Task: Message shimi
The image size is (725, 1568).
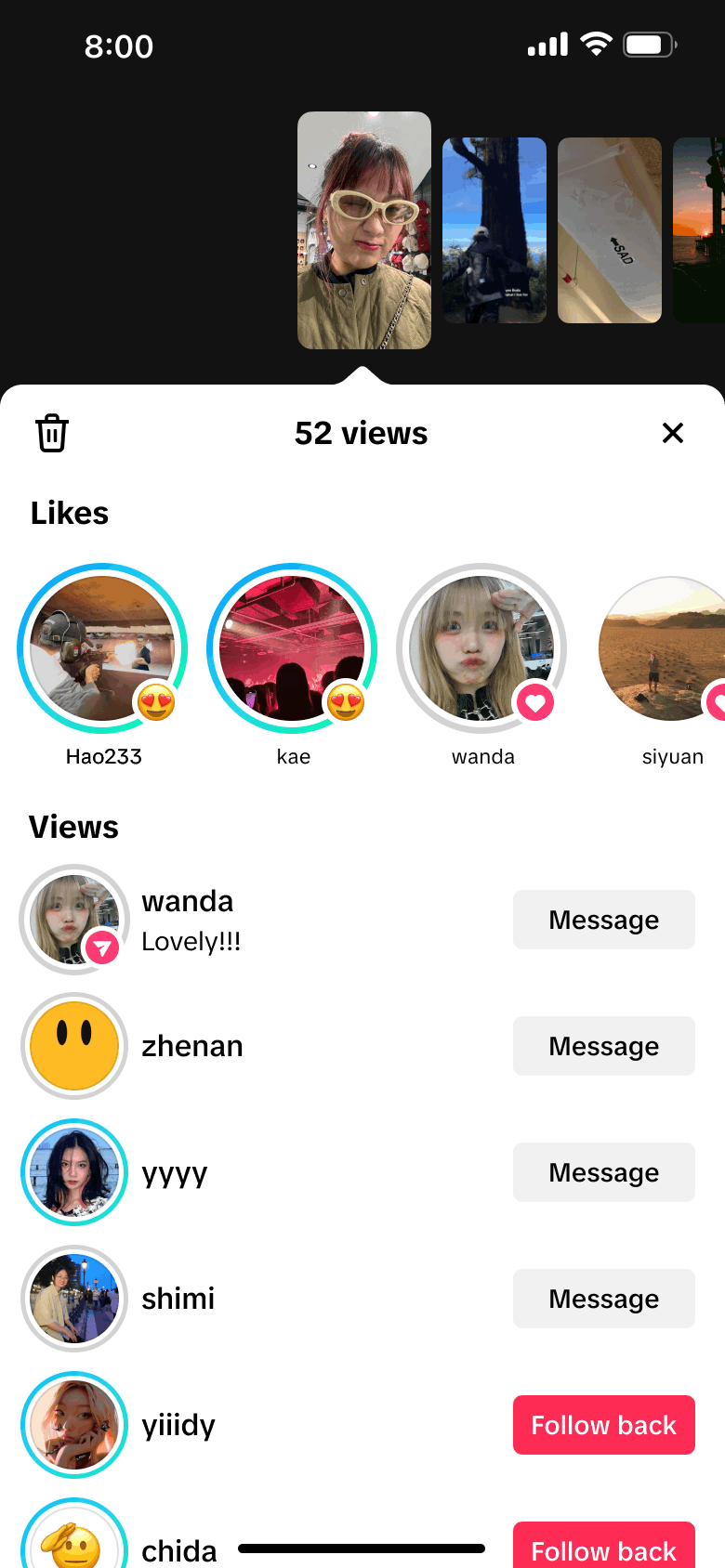Action: click(603, 1299)
